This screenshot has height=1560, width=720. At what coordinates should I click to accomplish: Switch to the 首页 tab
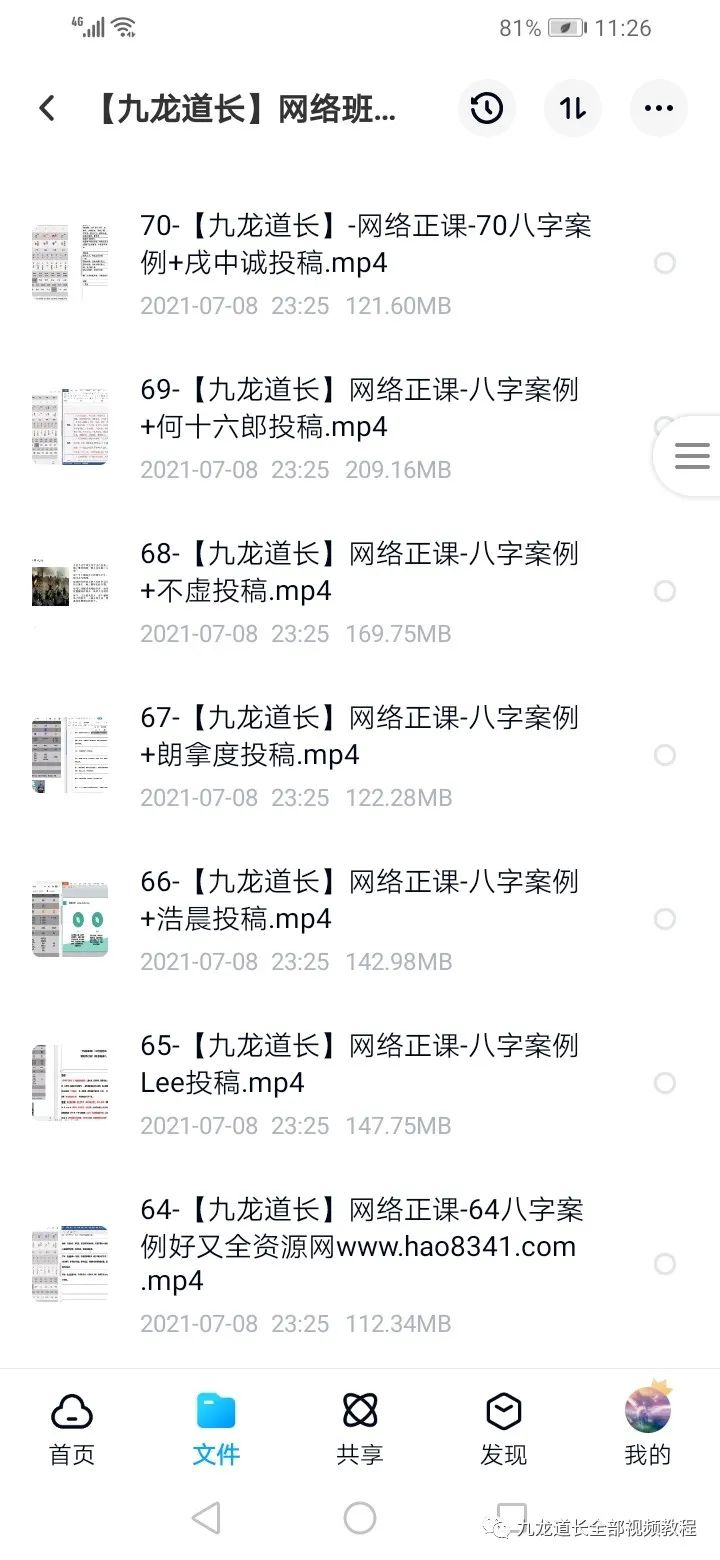pyautogui.click(x=72, y=1428)
